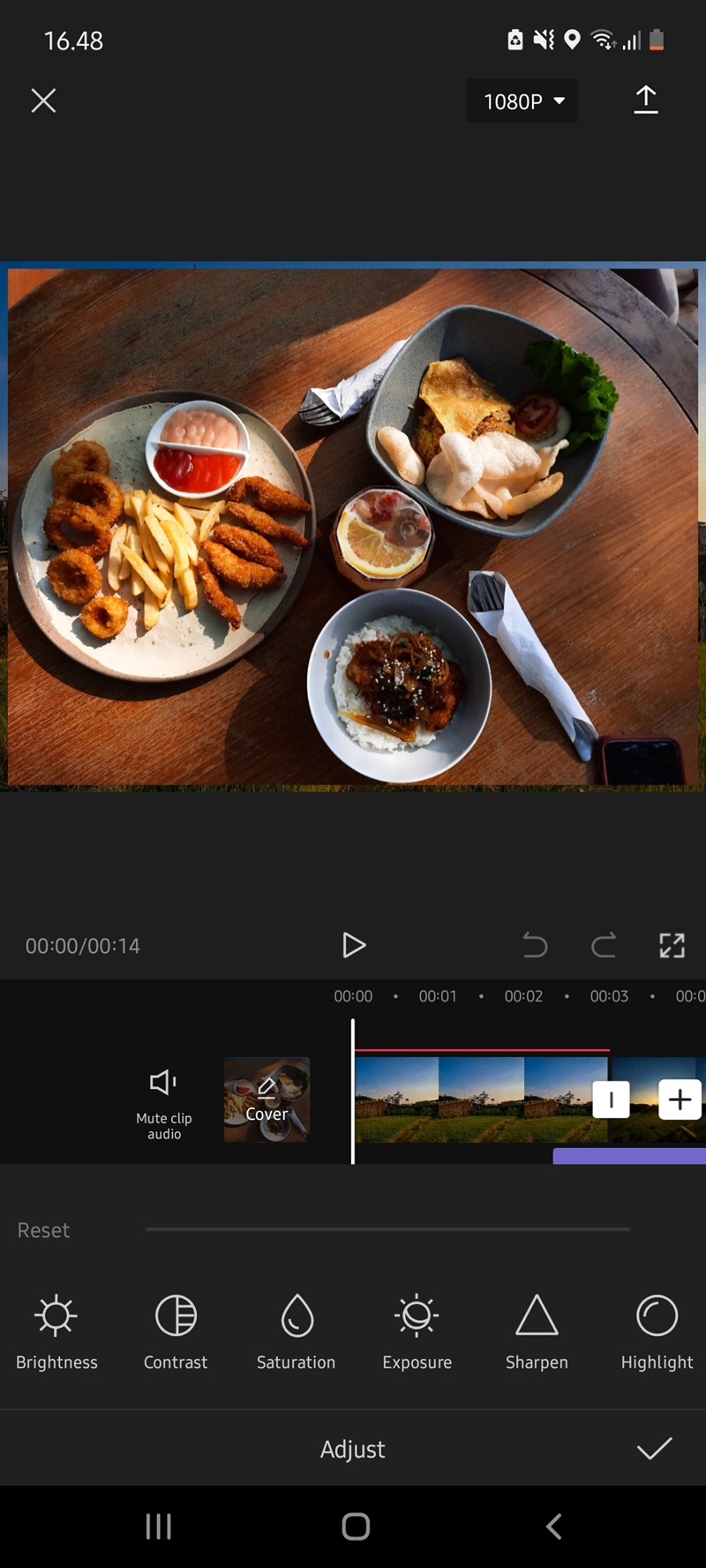Screen dimensions: 706x1568
Task: Go back using system navigation
Action: point(553,1527)
